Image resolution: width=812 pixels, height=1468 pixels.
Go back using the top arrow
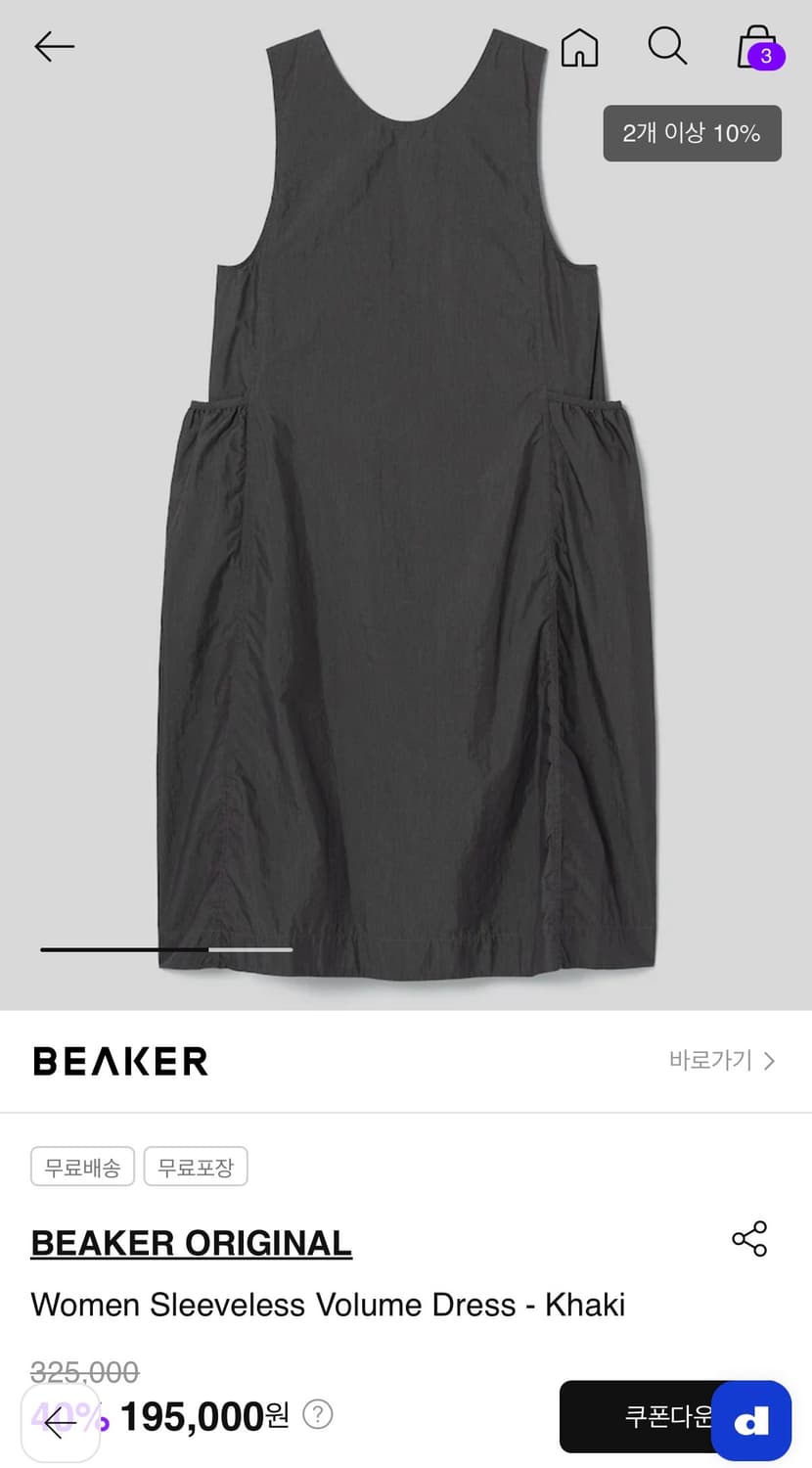point(54,46)
